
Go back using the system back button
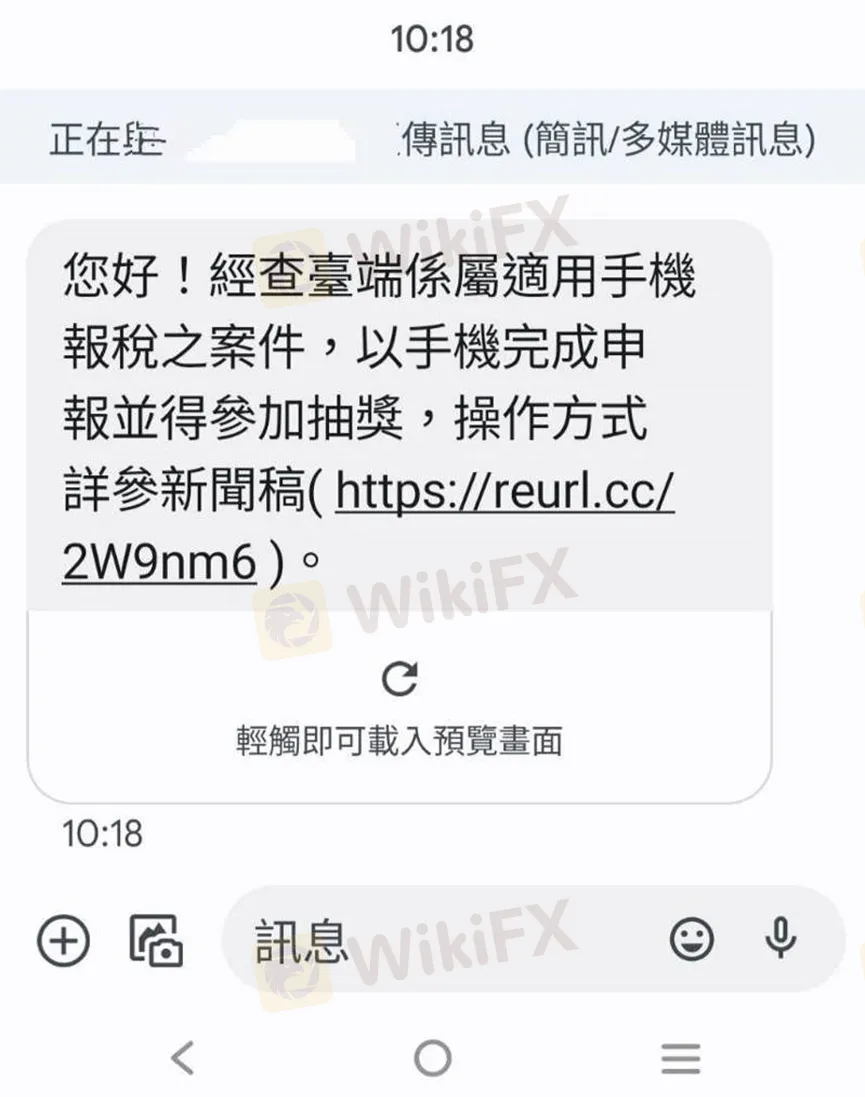181,1057
